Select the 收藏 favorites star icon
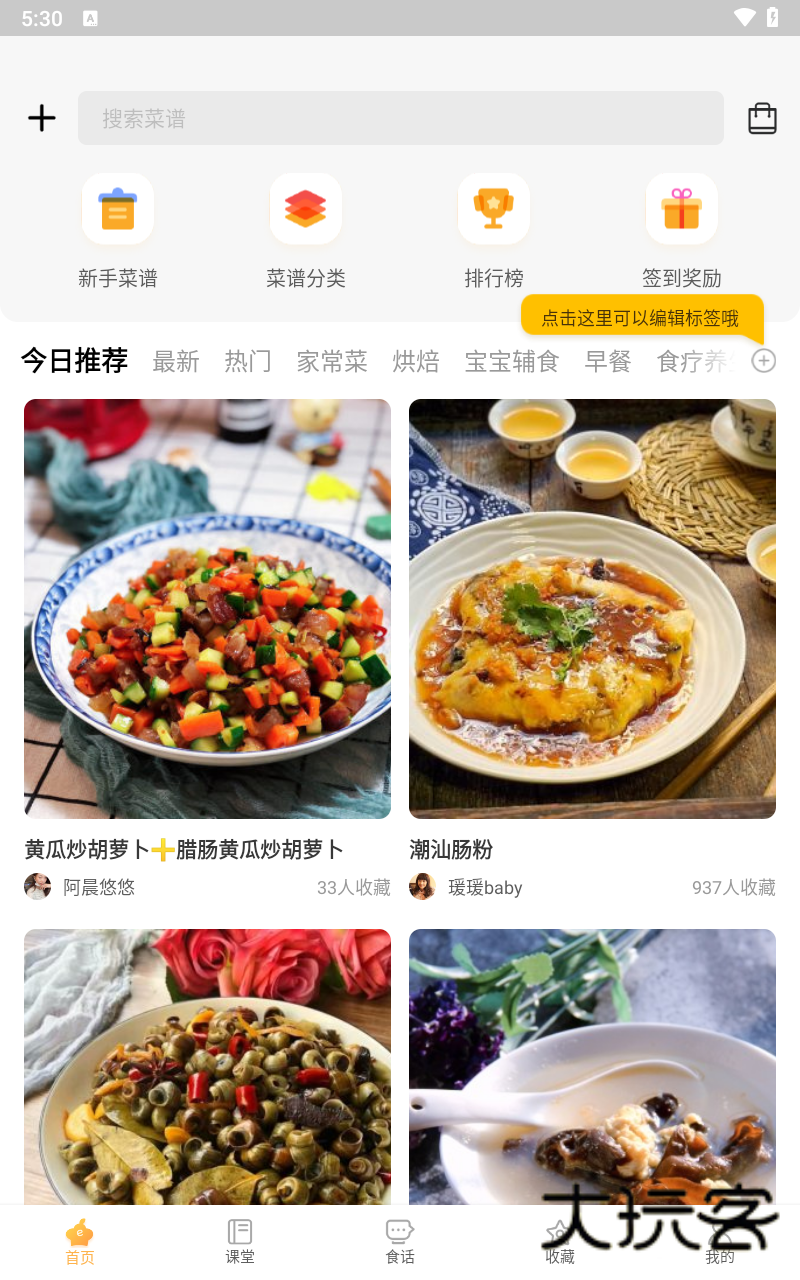 (559, 1238)
